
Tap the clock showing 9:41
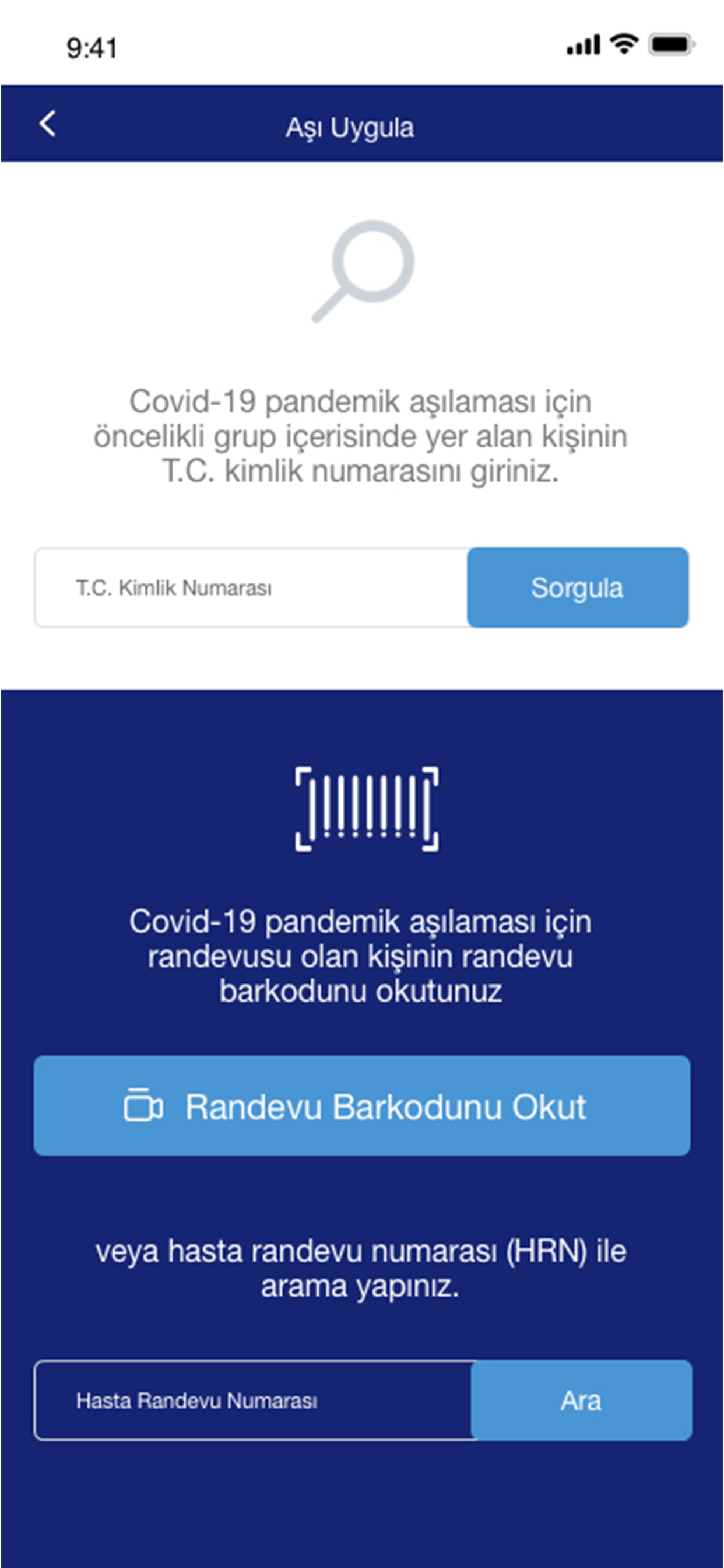tap(92, 47)
